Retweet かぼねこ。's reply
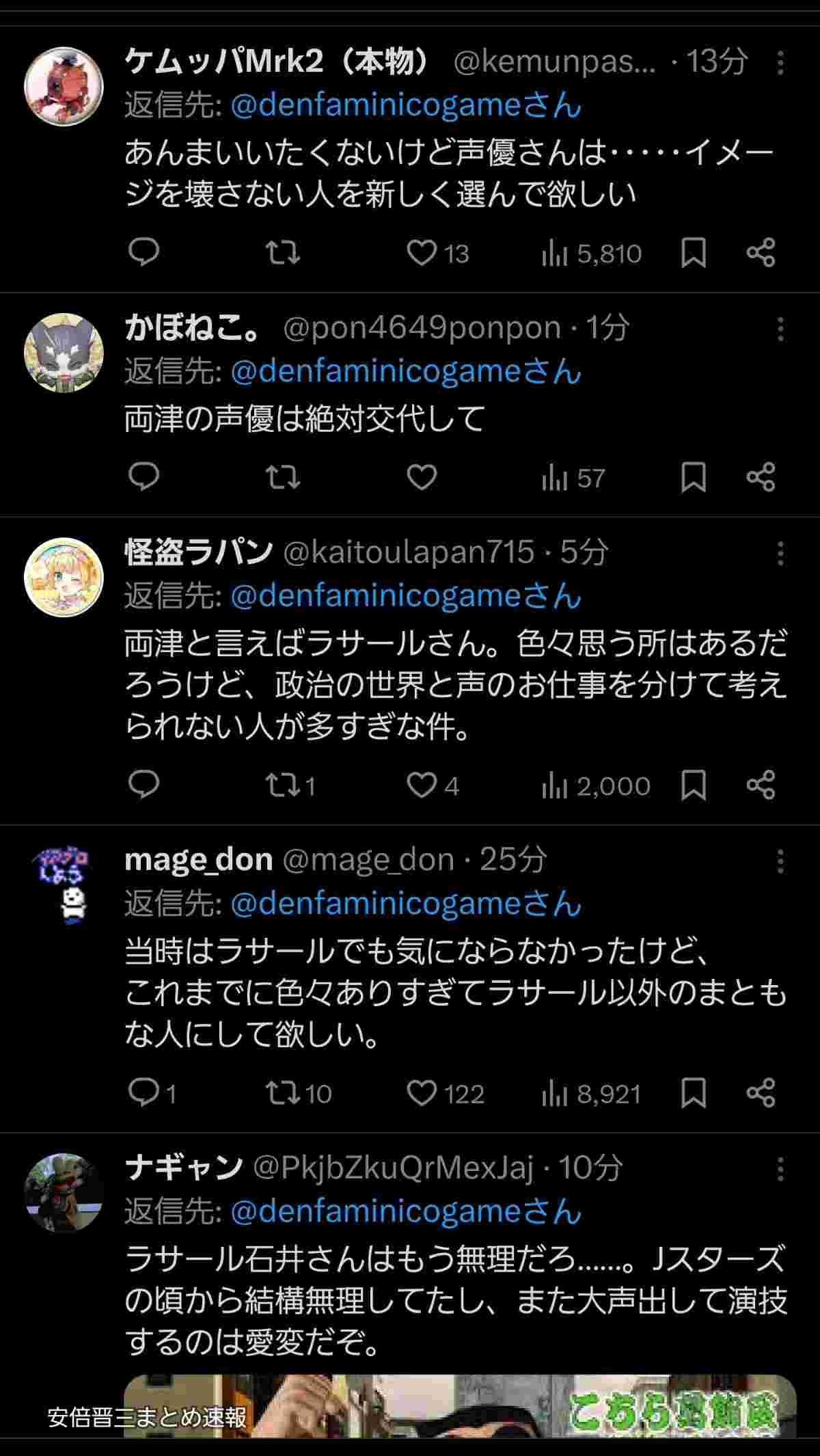Screen dimensions: 820x1456 (x=282, y=477)
